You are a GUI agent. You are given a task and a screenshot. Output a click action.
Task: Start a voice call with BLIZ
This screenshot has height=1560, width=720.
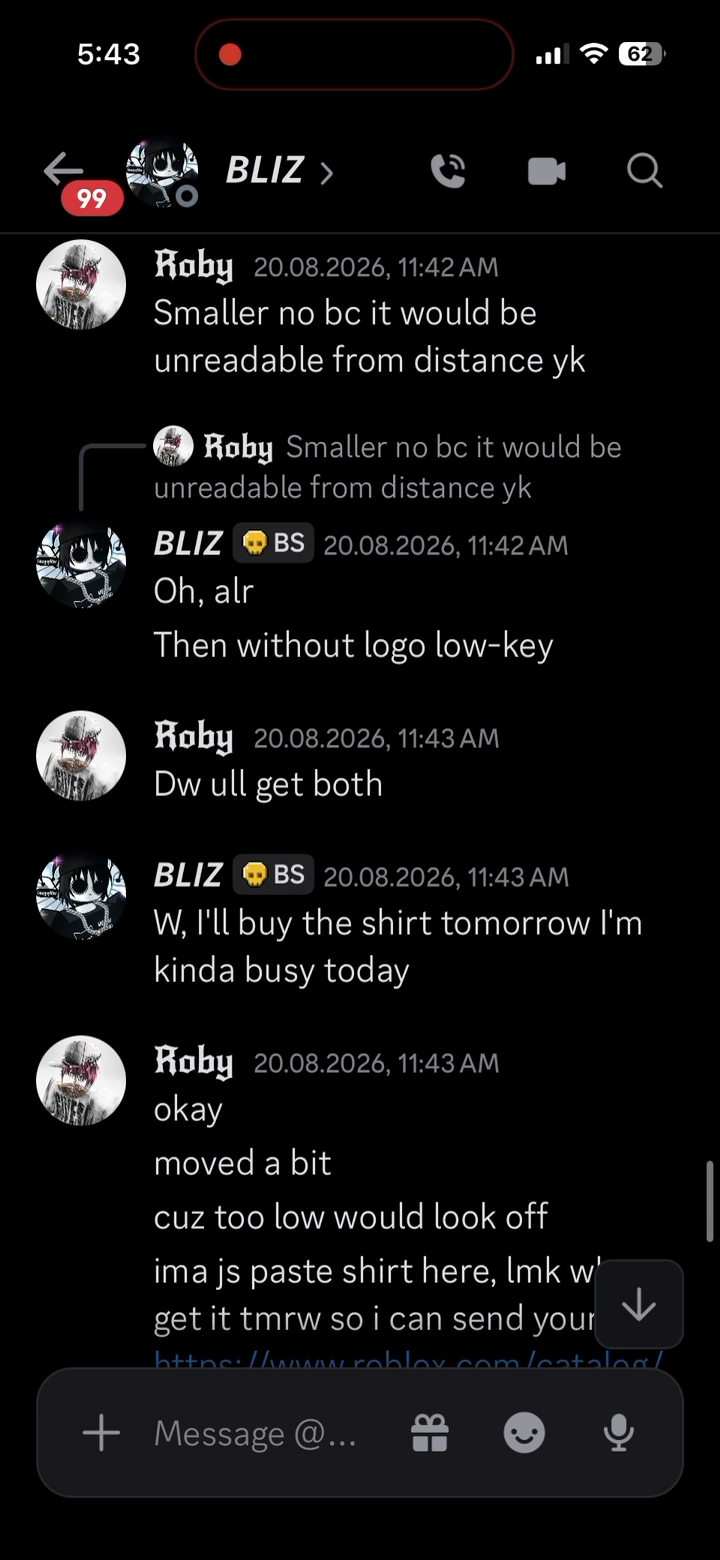(x=447, y=171)
